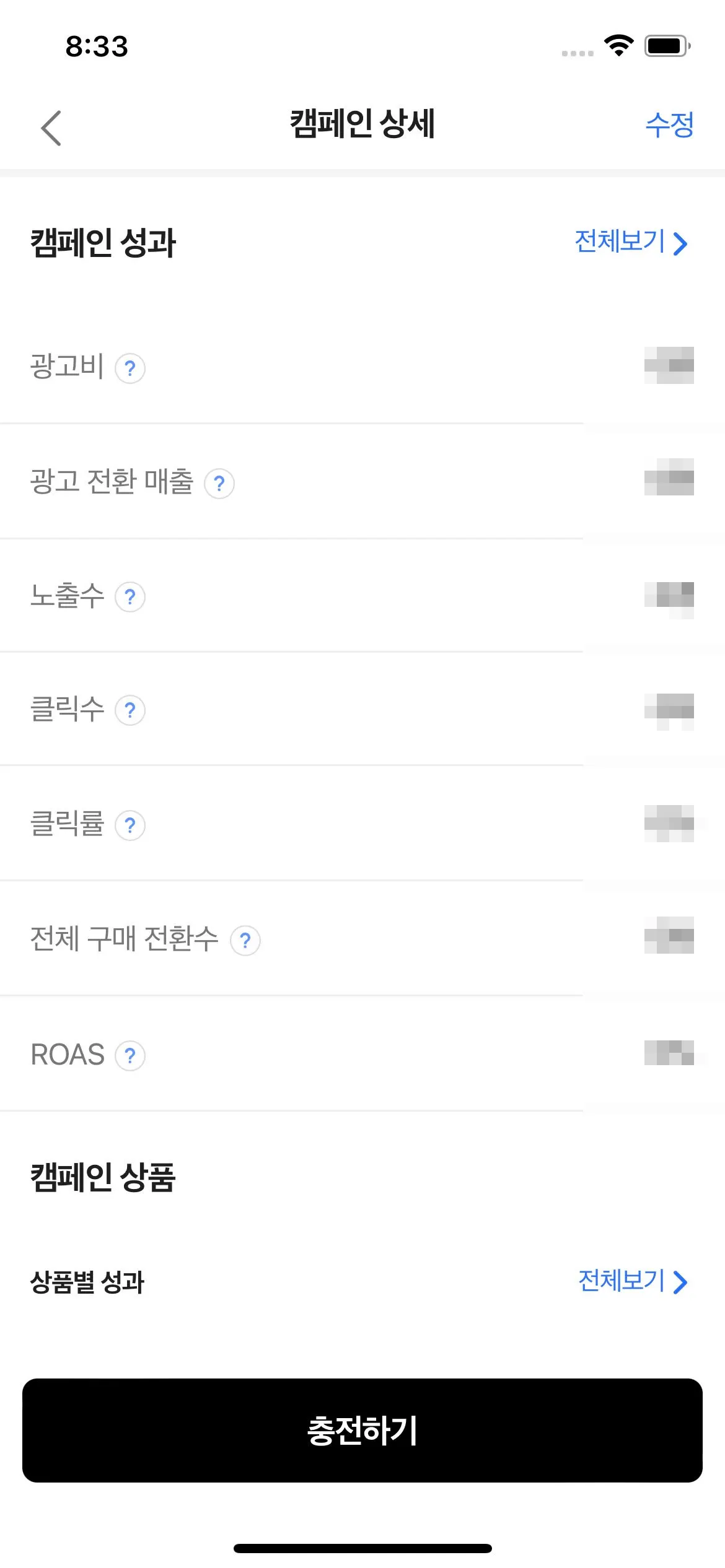Tap 수정 to edit the campaign

pyautogui.click(x=669, y=125)
